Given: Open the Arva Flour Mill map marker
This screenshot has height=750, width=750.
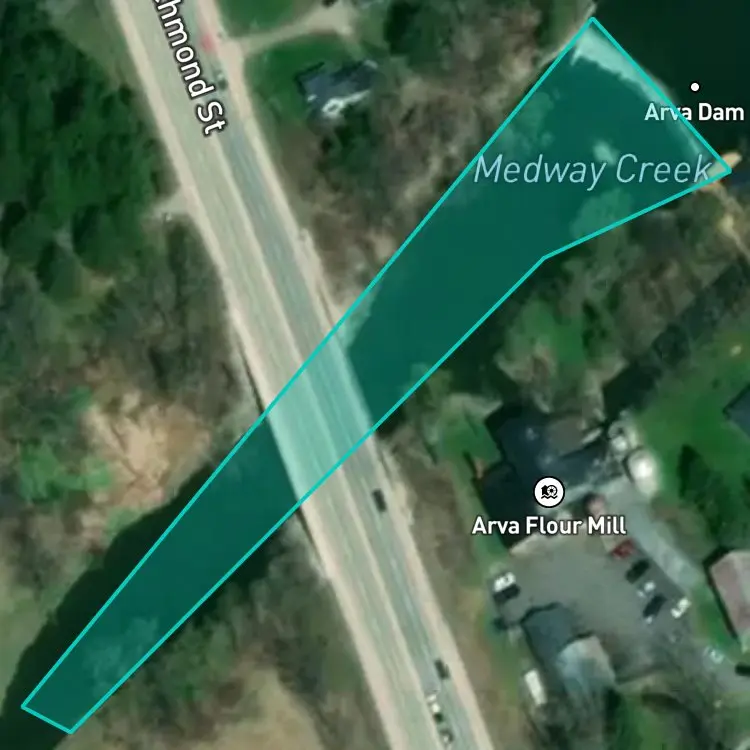Looking at the screenshot, I should tap(549, 492).
